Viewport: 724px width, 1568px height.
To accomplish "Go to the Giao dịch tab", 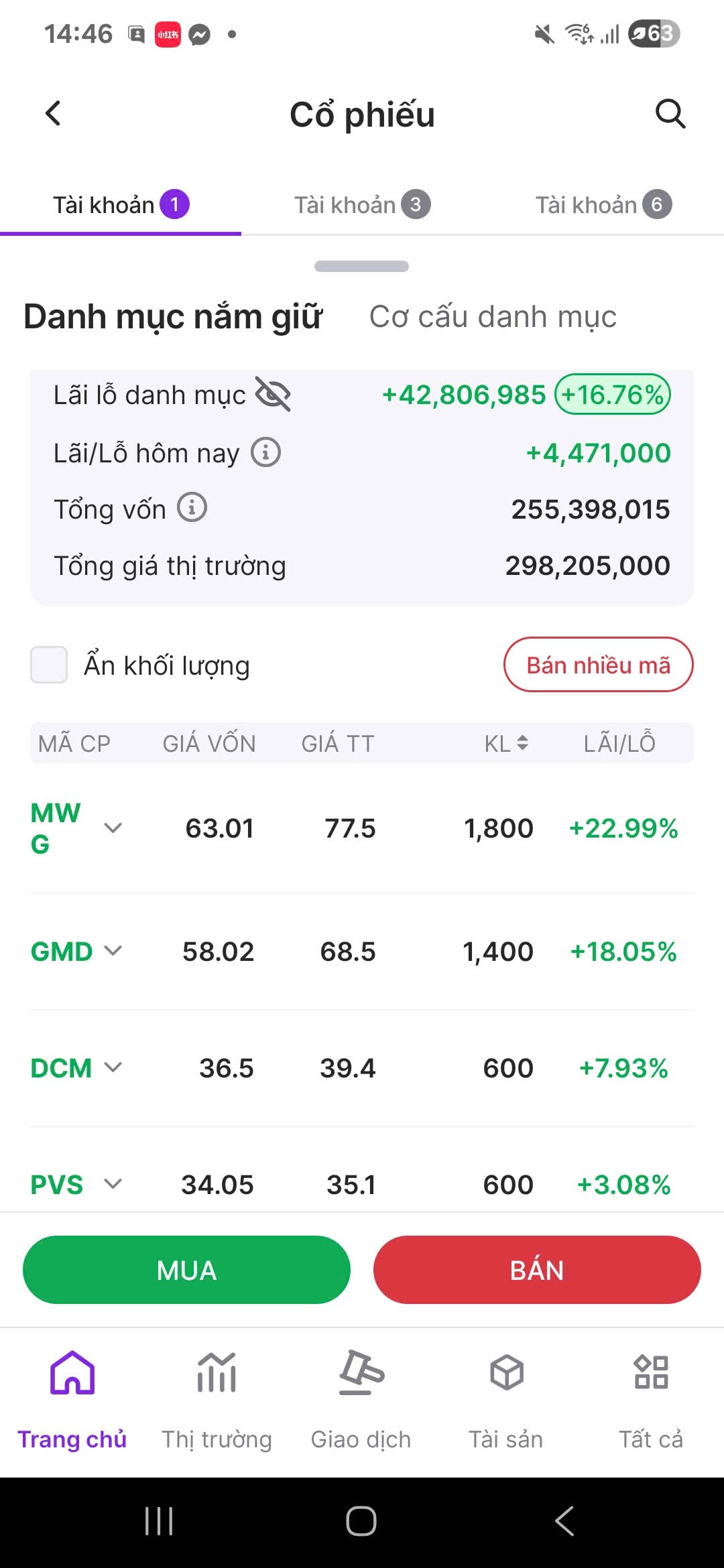I will 361,1399.
